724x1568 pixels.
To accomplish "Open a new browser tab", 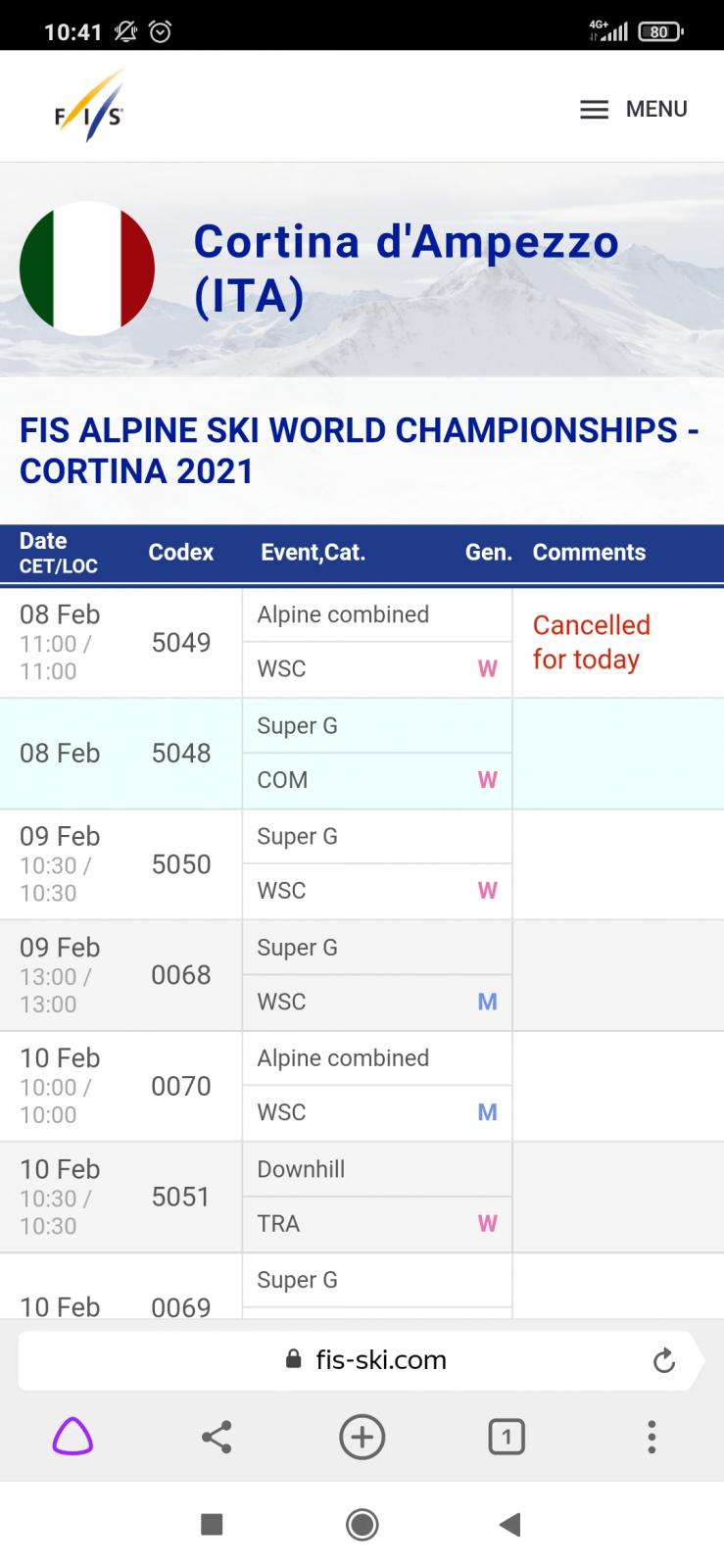I will click(362, 1438).
